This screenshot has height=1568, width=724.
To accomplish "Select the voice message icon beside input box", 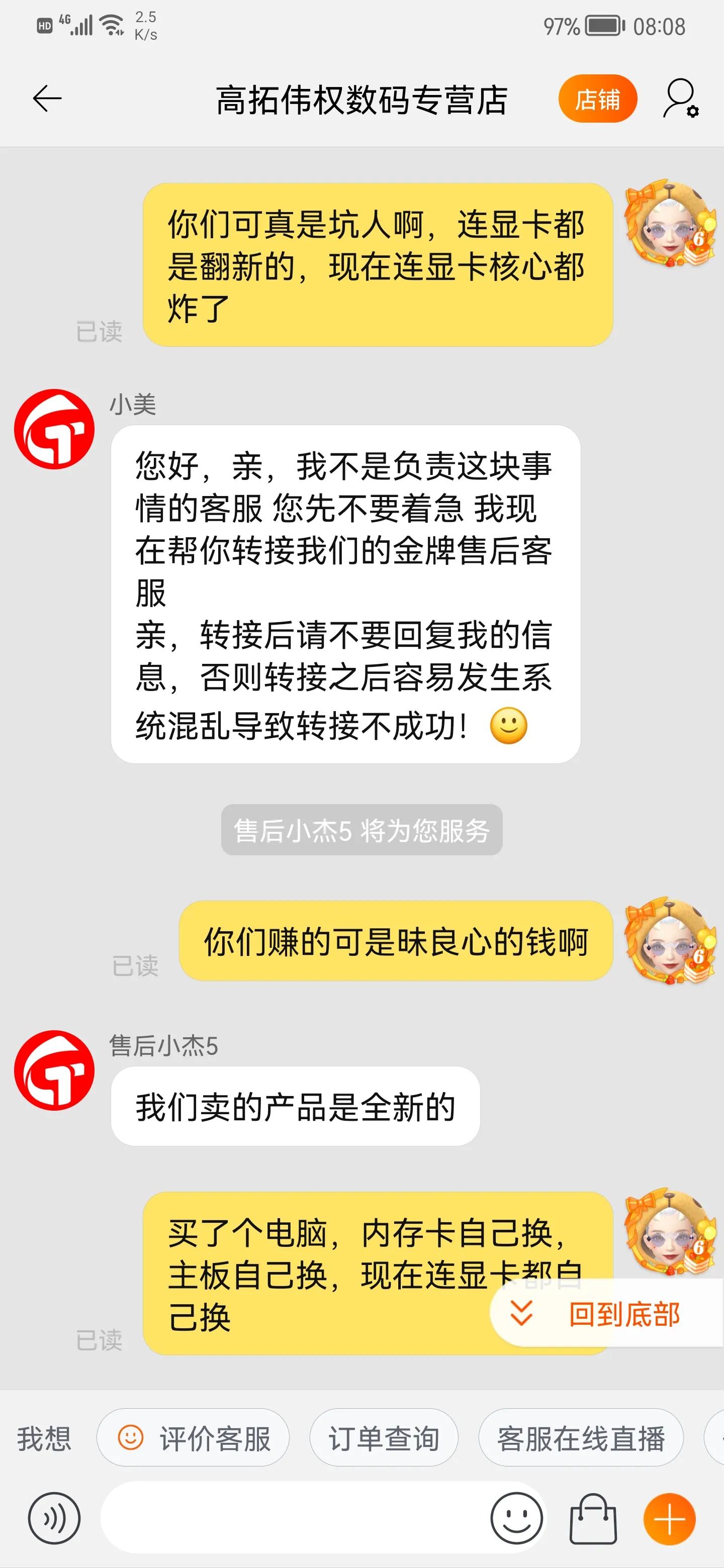I will [x=54, y=1517].
